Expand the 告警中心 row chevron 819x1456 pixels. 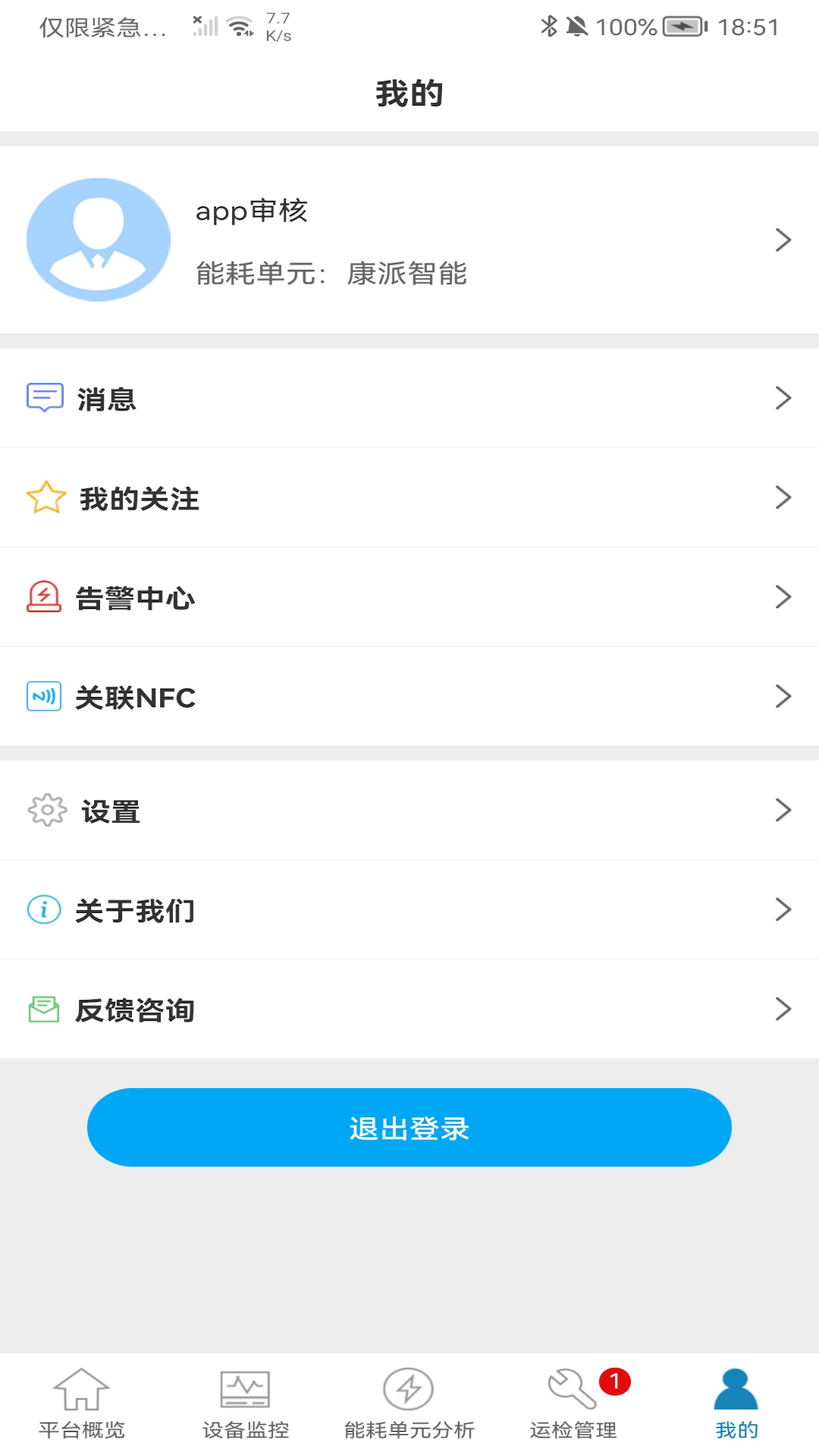pos(784,598)
